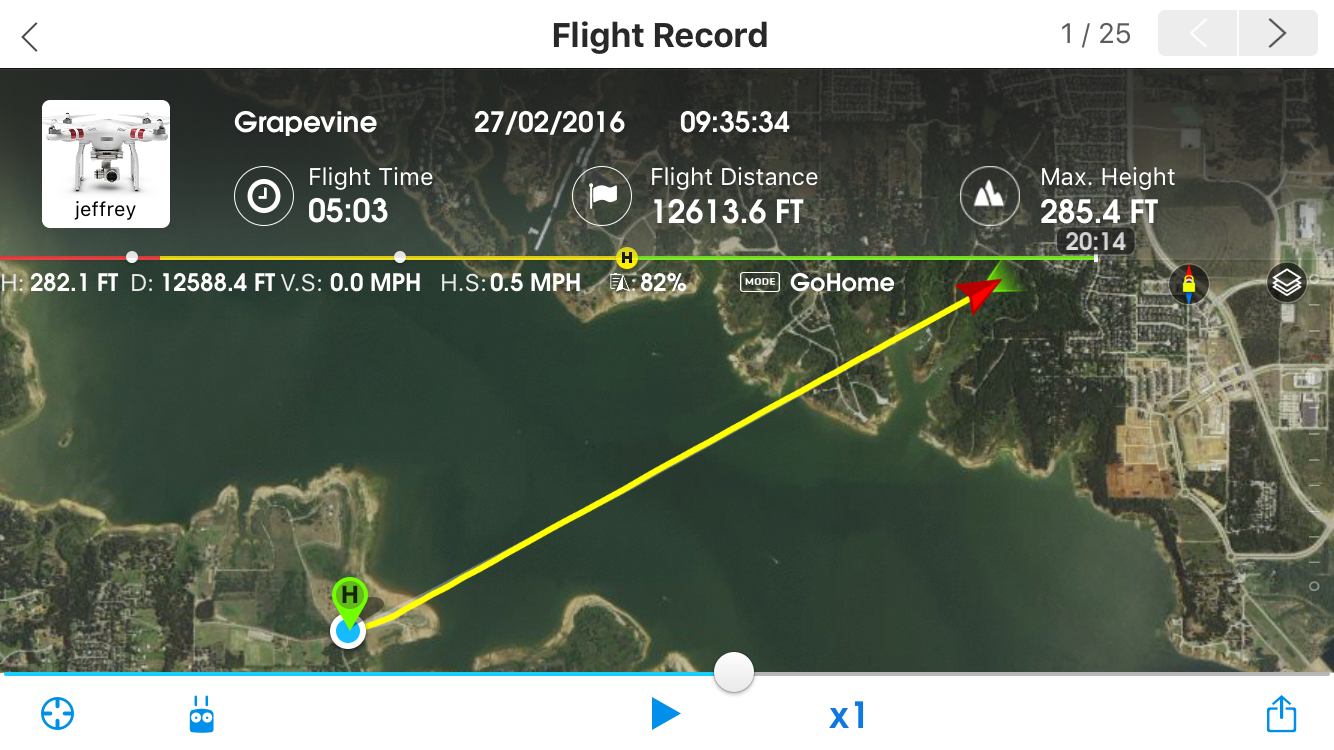Go back from Flight Record
Viewport: 1334px width, 750px height.
[x=30, y=37]
